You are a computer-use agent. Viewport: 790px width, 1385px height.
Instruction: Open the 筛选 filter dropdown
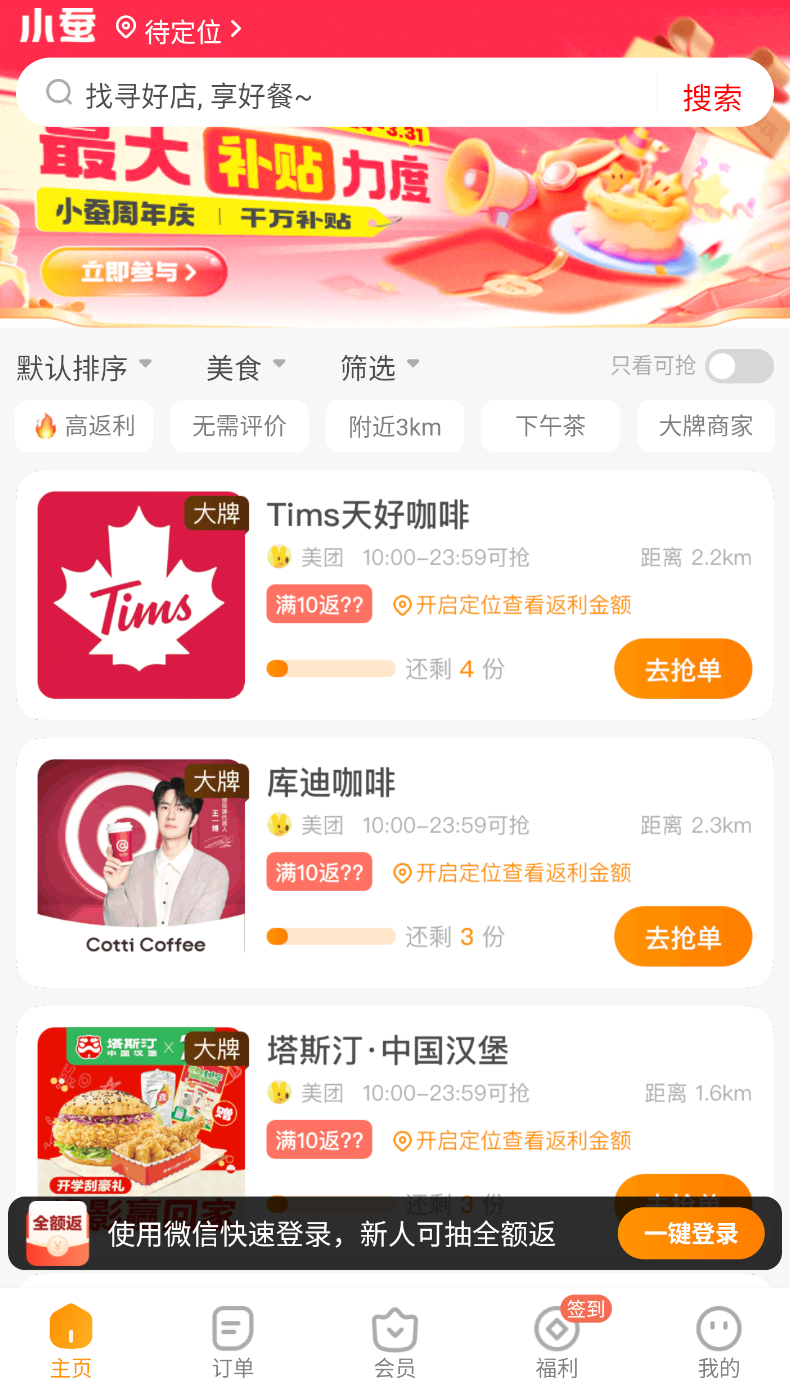point(380,367)
